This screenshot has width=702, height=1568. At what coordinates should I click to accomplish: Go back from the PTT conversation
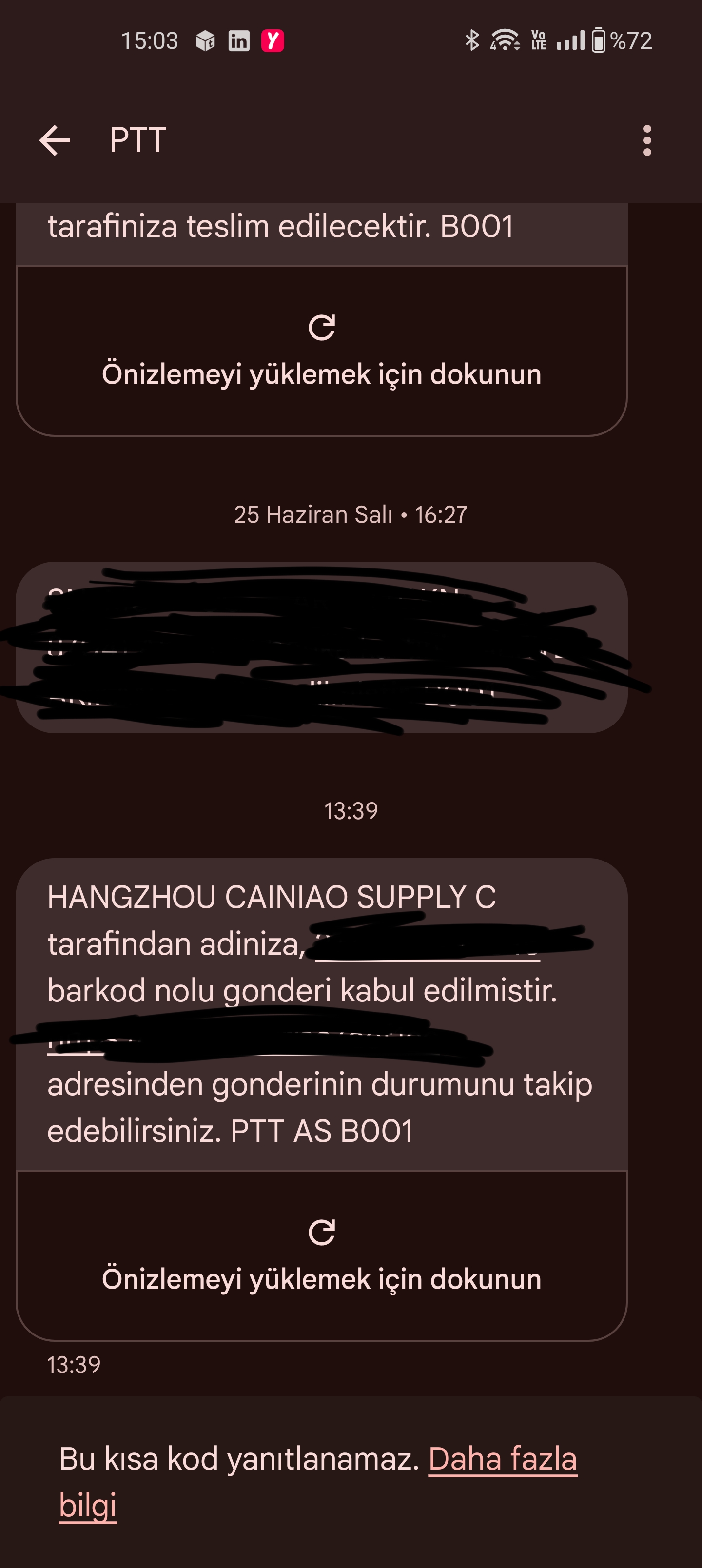point(55,140)
